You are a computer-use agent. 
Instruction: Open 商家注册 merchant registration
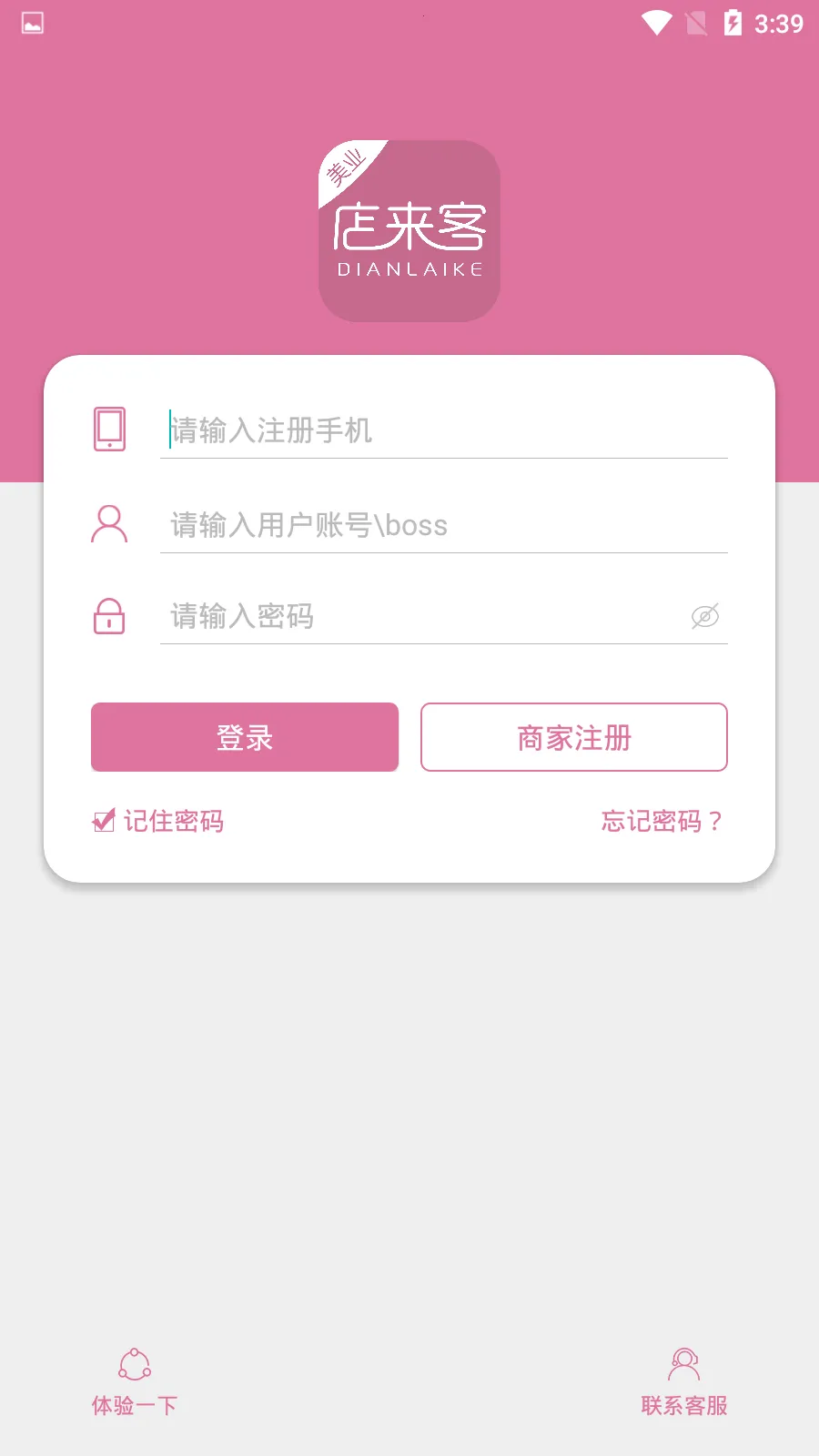pos(573,737)
